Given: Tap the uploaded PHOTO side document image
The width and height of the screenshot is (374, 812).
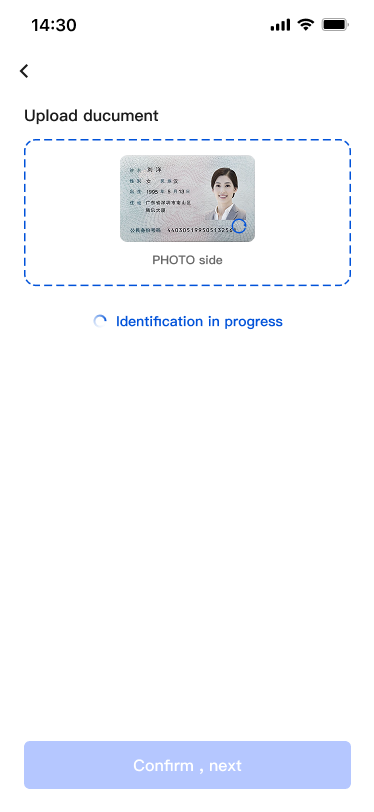Looking at the screenshot, I should pyautogui.click(x=188, y=198).
